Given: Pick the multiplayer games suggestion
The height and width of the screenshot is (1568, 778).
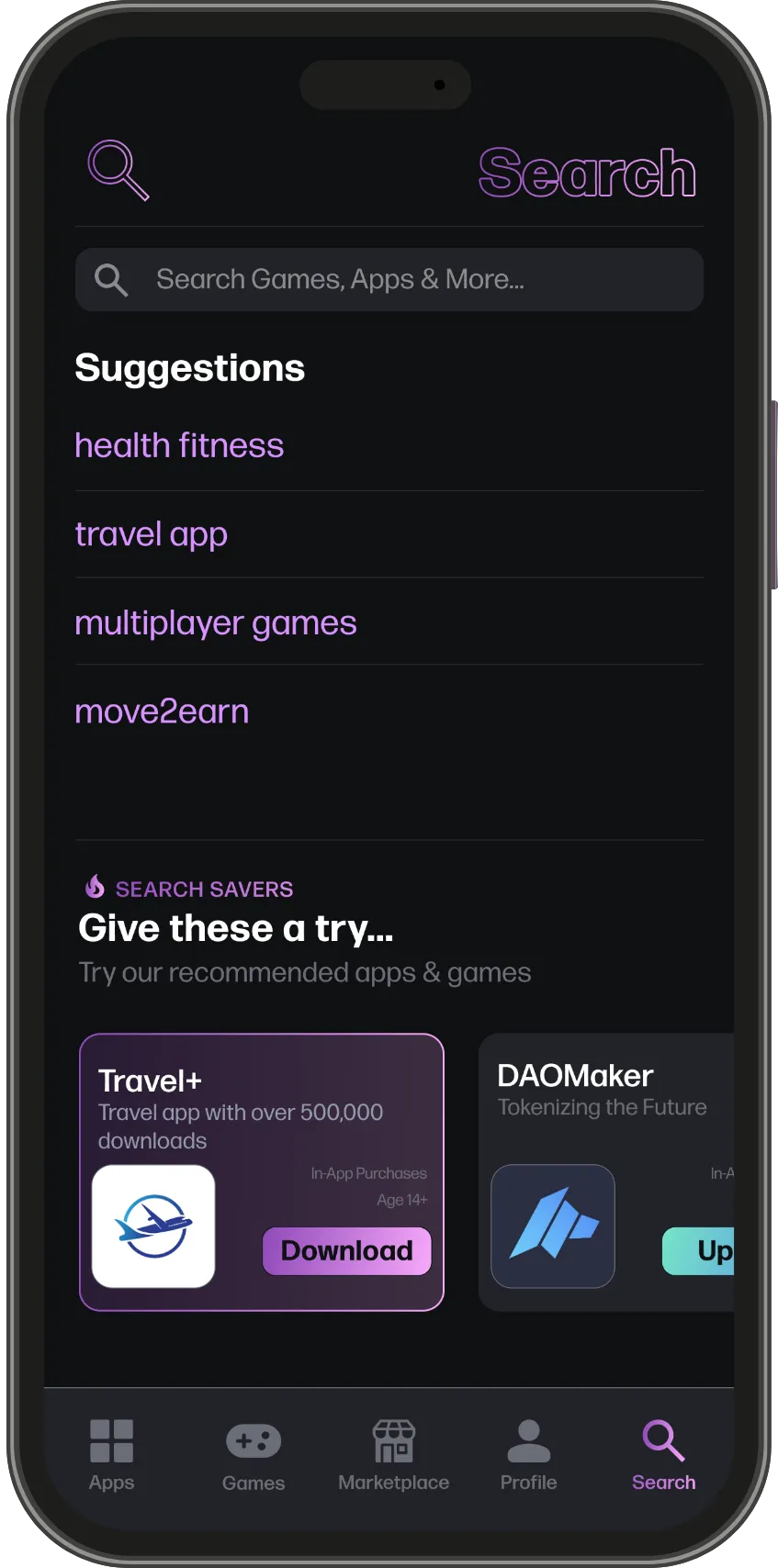Looking at the screenshot, I should coord(216,623).
